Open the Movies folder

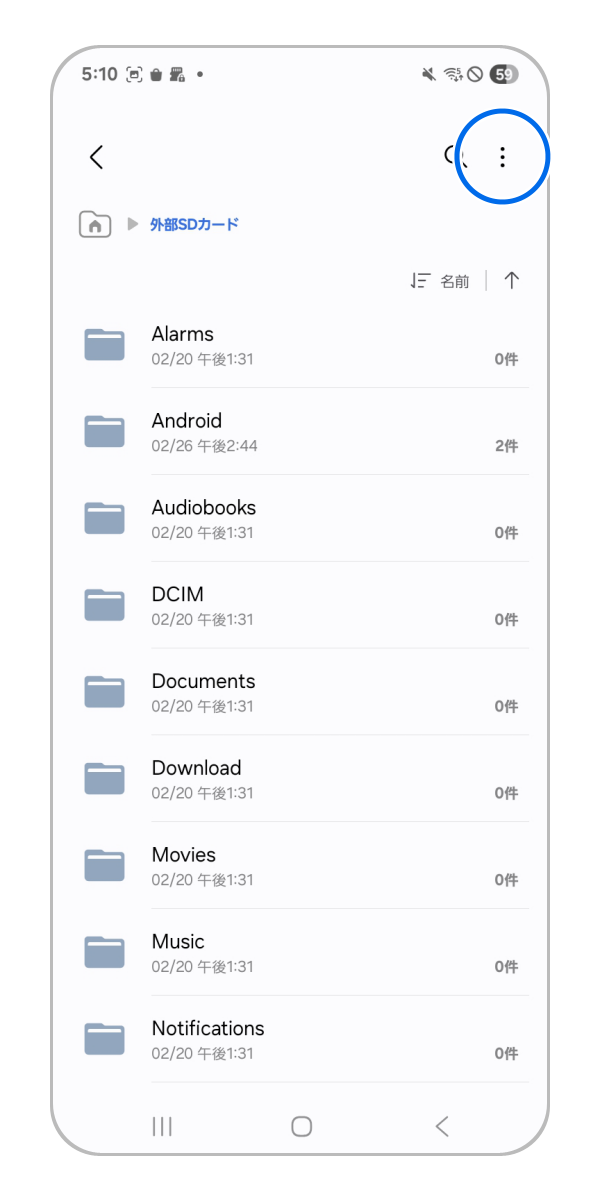[300, 866]
